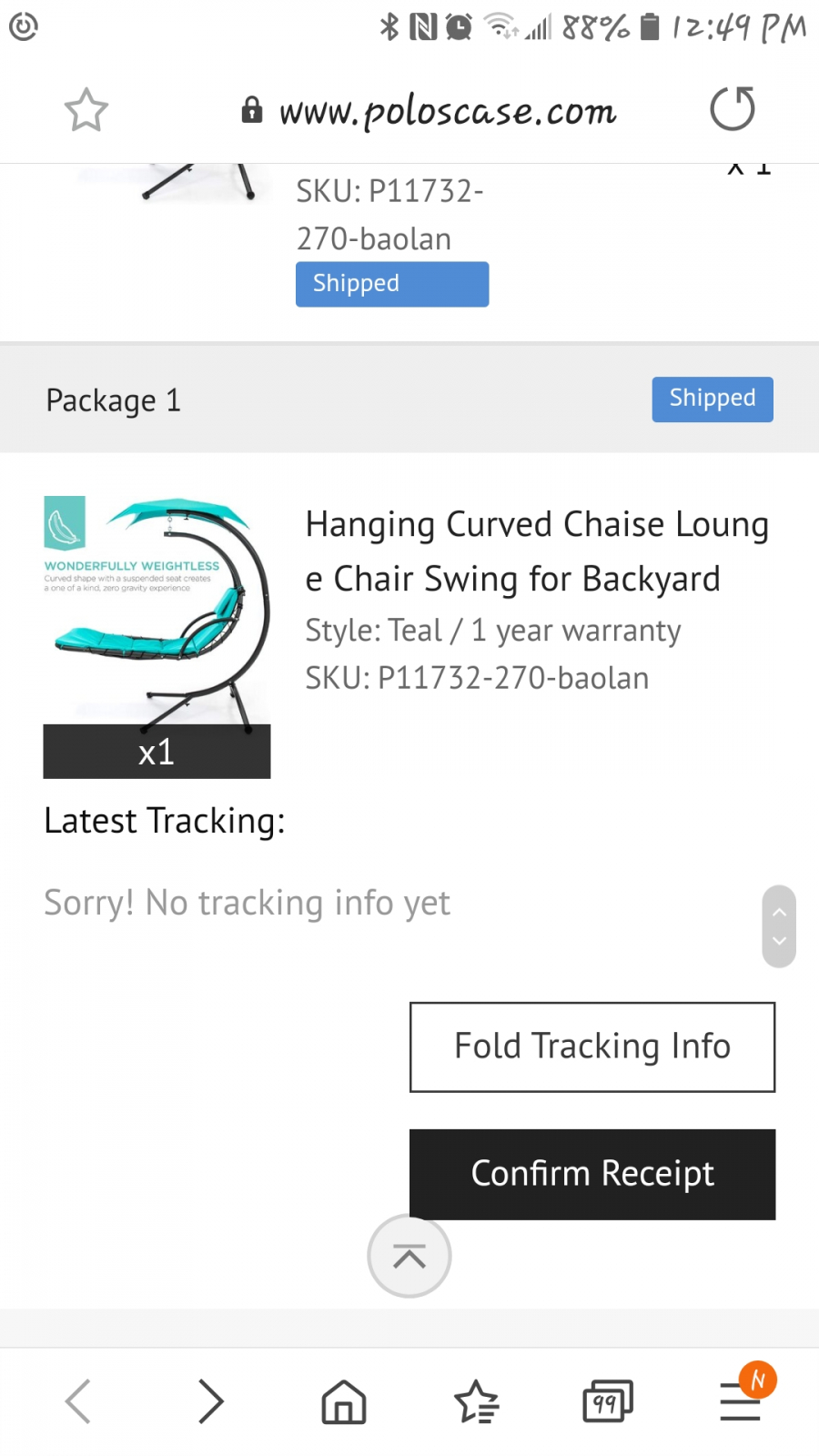The width and height of the screenshot is (819, 1456).
Task: Reload the page
Action: [733, 109]
